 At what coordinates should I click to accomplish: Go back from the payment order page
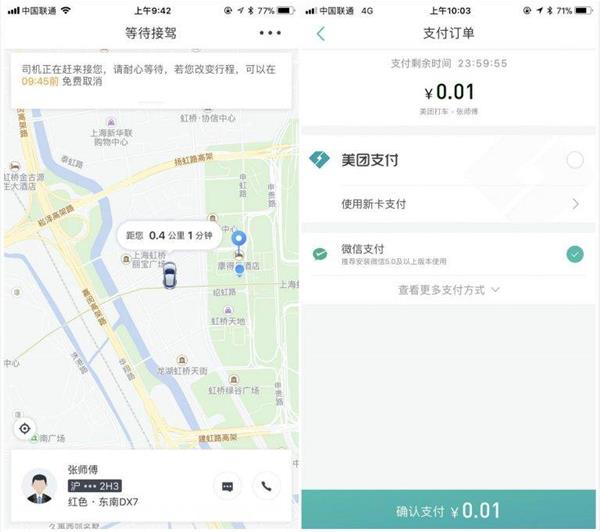pos(320,33)
